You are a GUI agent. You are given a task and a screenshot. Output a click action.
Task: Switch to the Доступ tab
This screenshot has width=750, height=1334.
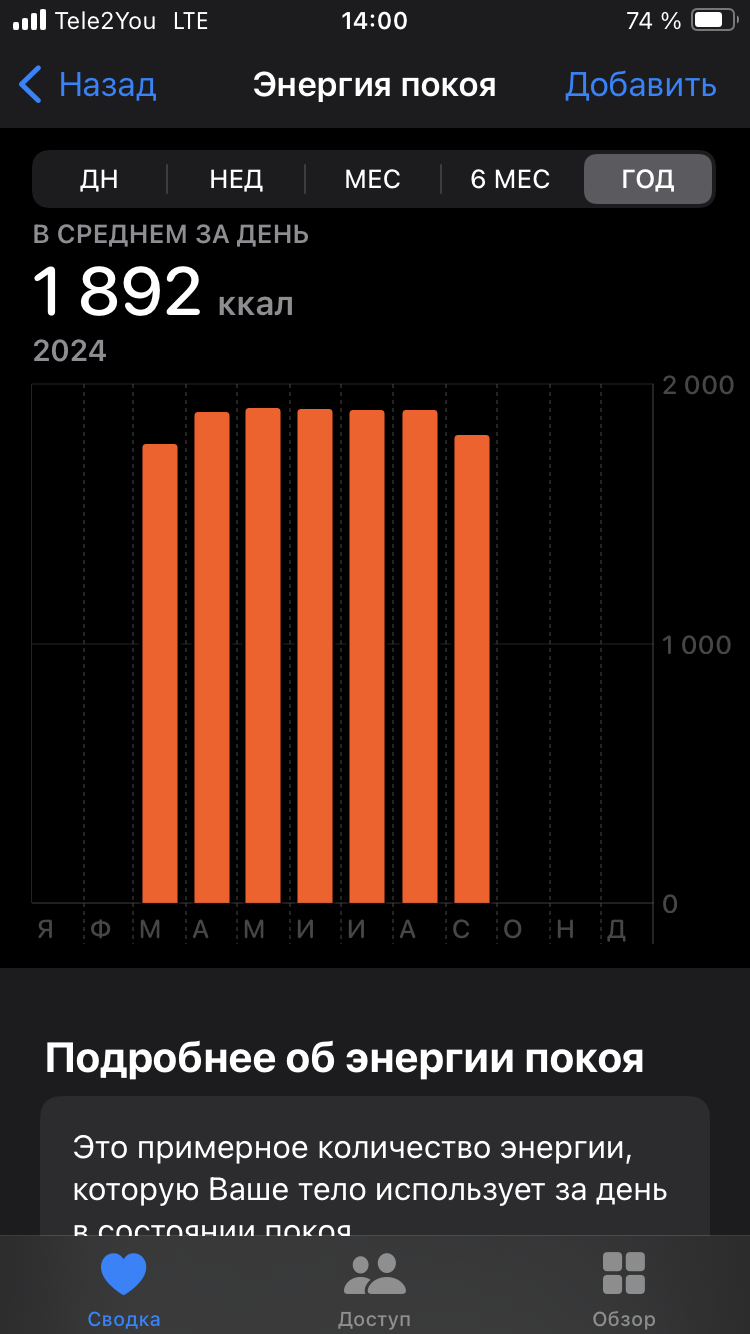374,1288
